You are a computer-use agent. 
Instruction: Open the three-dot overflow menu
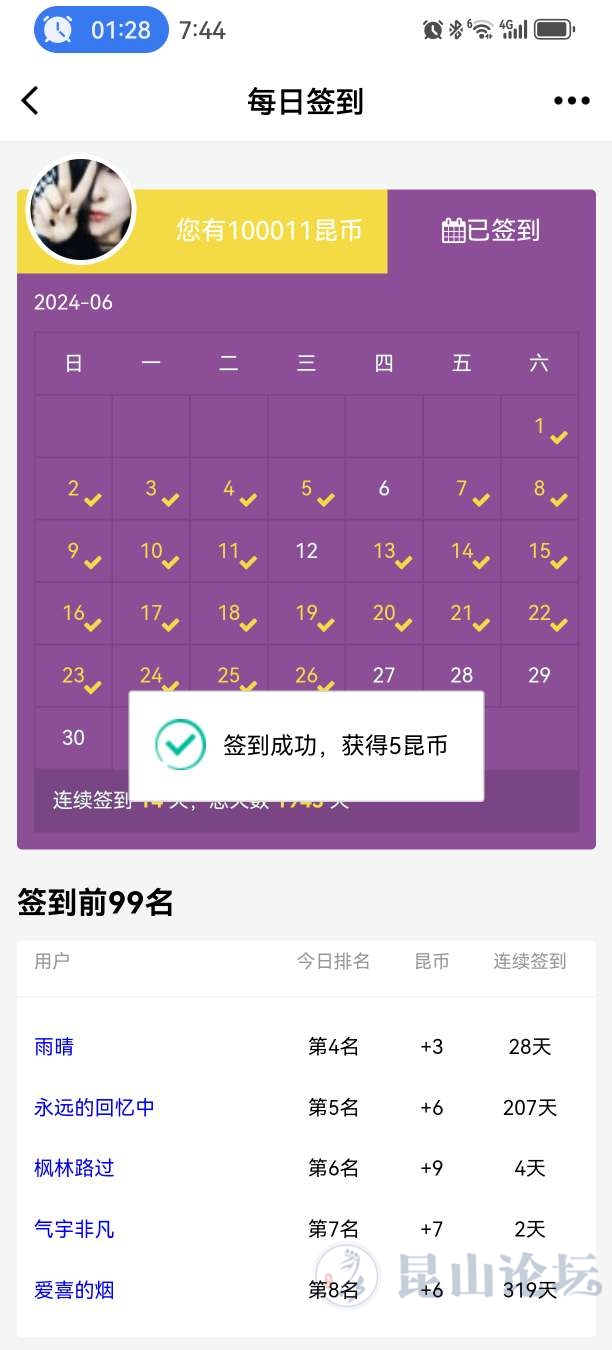[x=571, y=100]
